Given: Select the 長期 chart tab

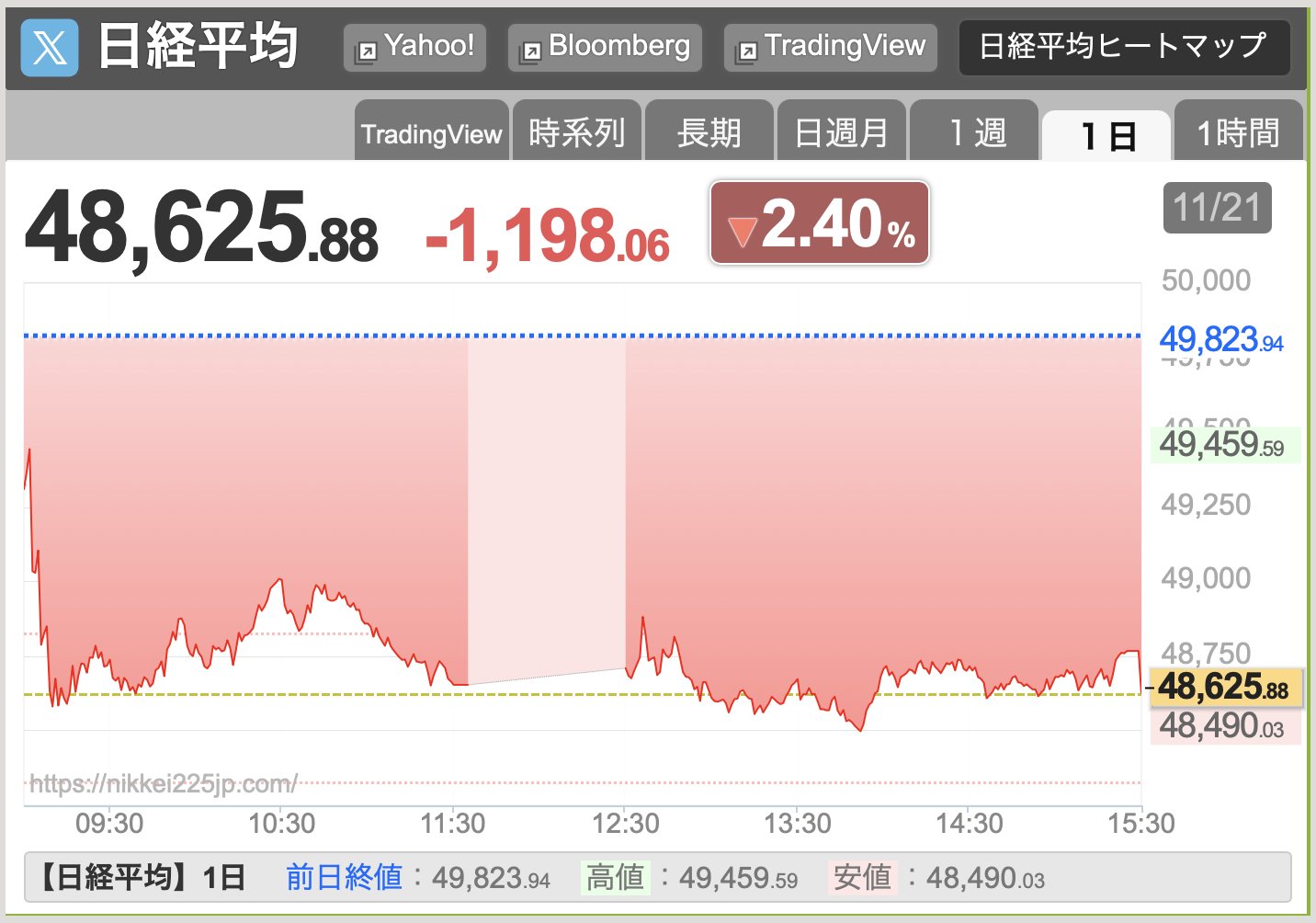Looking at the screenshot, I should tap(709, 133).
